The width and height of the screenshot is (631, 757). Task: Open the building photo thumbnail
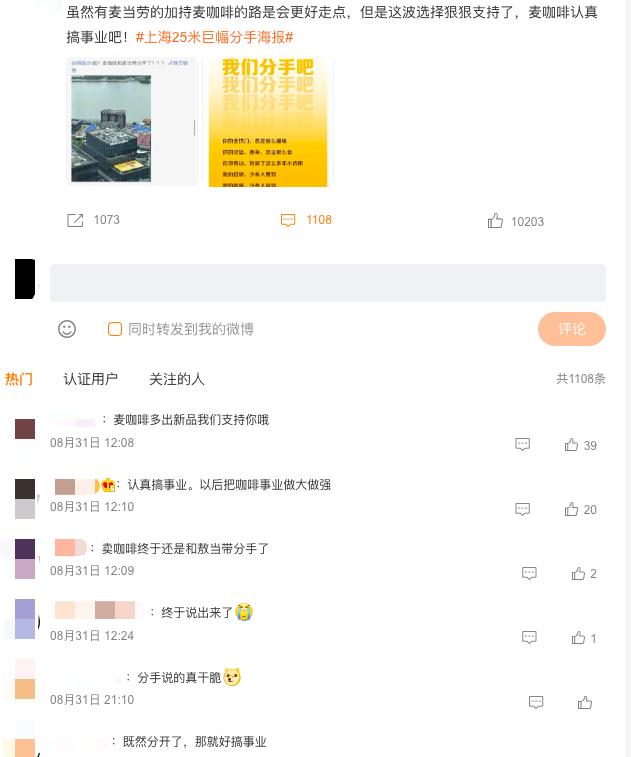point(132,121)
